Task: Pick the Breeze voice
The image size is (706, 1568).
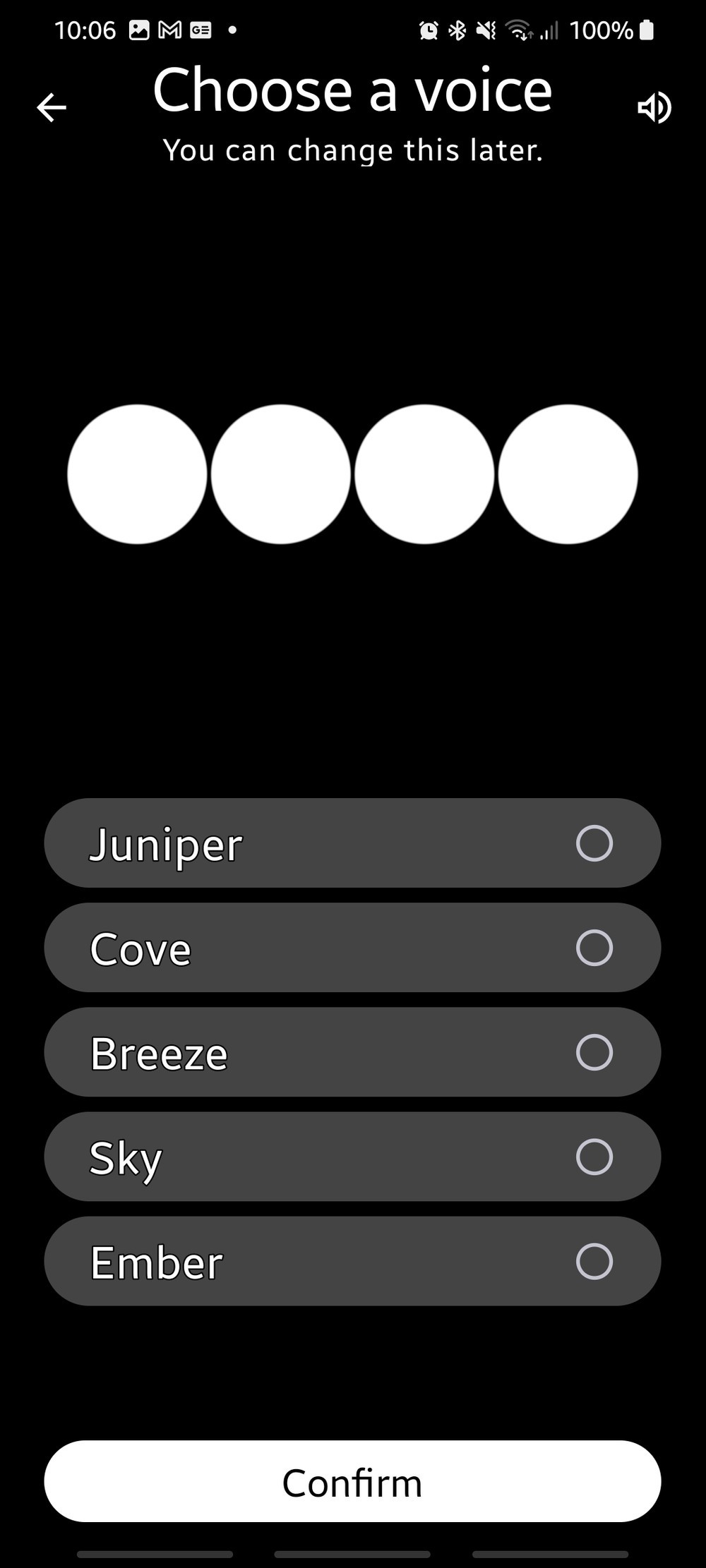Action: click(352, 1051)
